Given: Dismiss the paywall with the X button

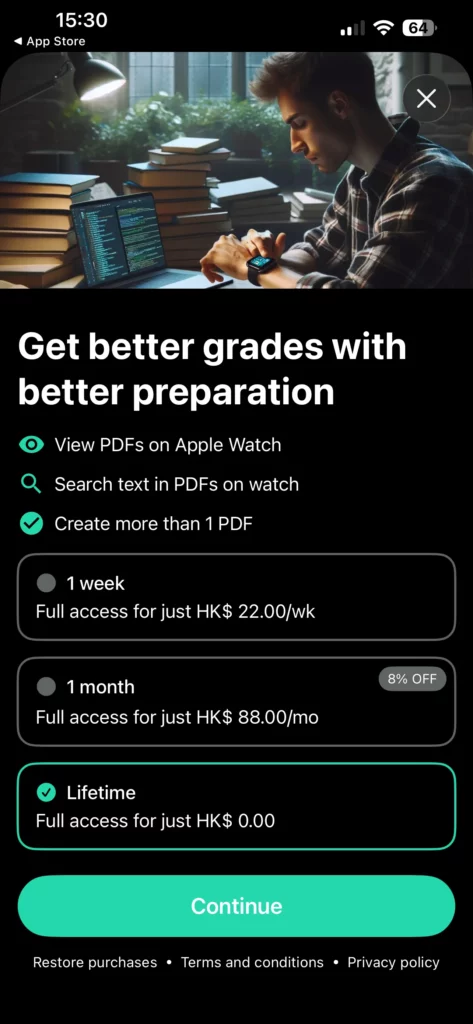Looking at the screenshot, I should (427, 99).
